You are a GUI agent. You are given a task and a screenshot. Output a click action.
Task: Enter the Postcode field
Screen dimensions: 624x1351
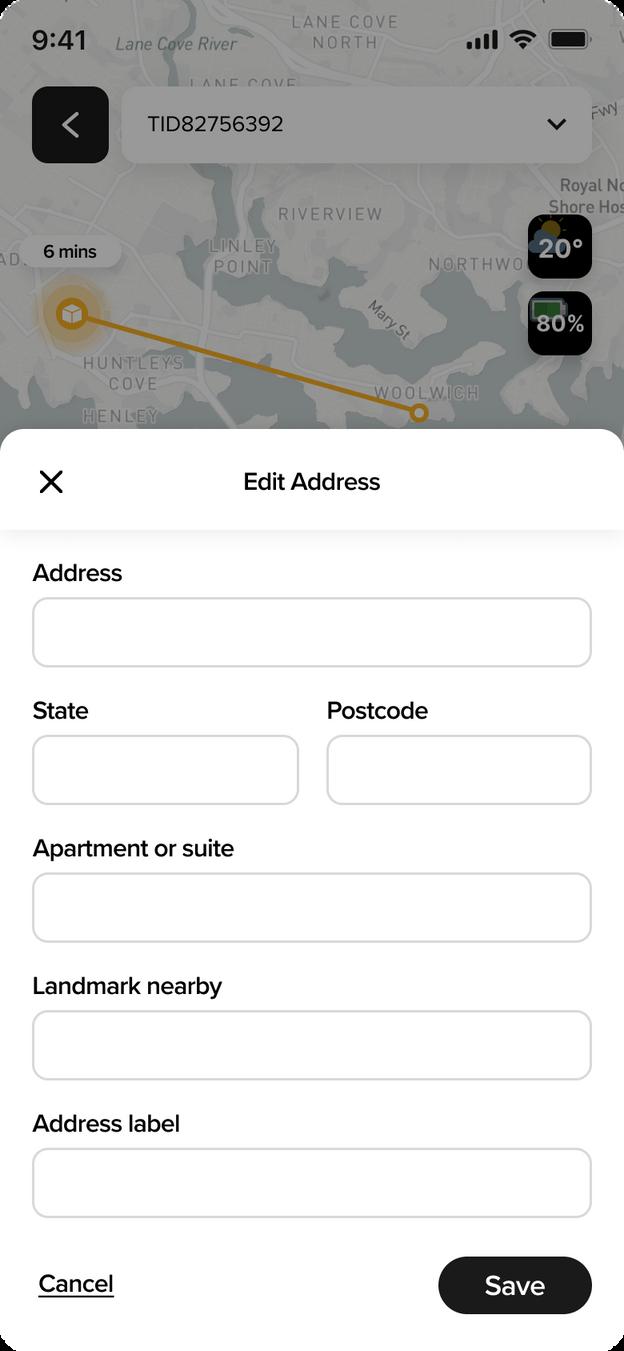click(x=459, y=770)
